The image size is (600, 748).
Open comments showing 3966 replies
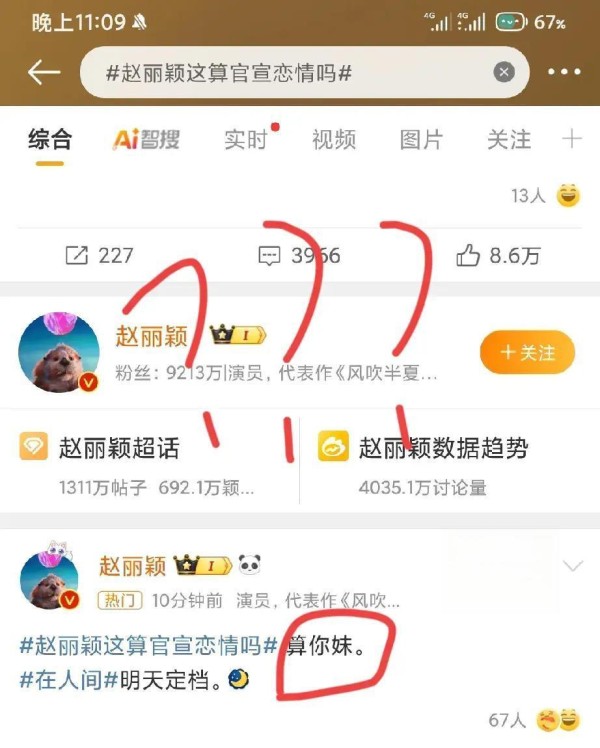(299, 255)
